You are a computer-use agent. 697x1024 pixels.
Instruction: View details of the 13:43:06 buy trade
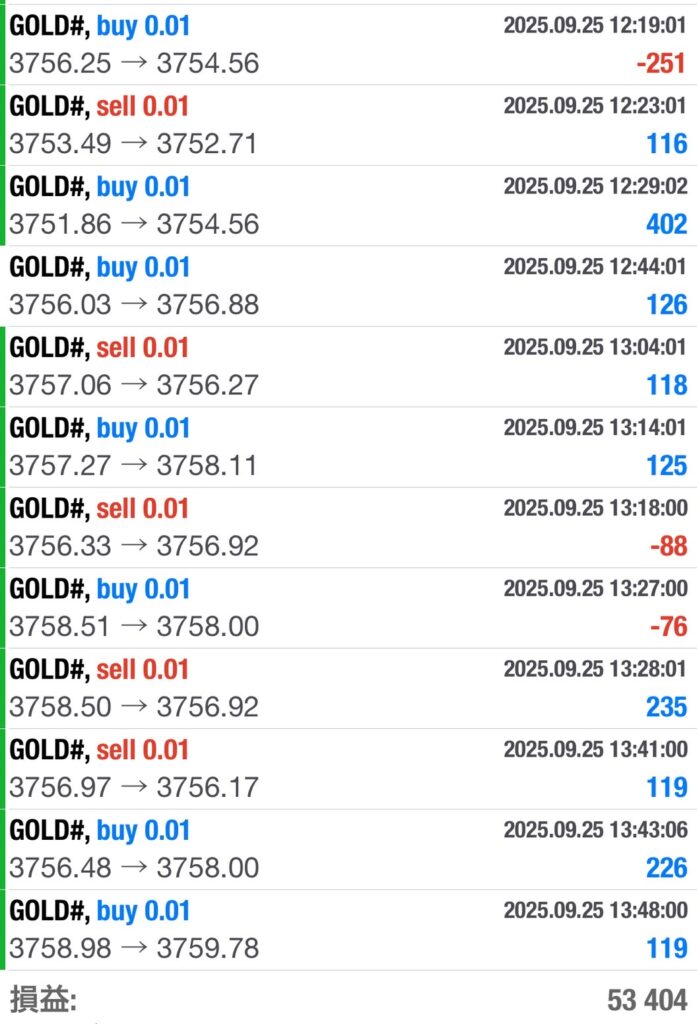pyautogui.click(x=348, y=849)
